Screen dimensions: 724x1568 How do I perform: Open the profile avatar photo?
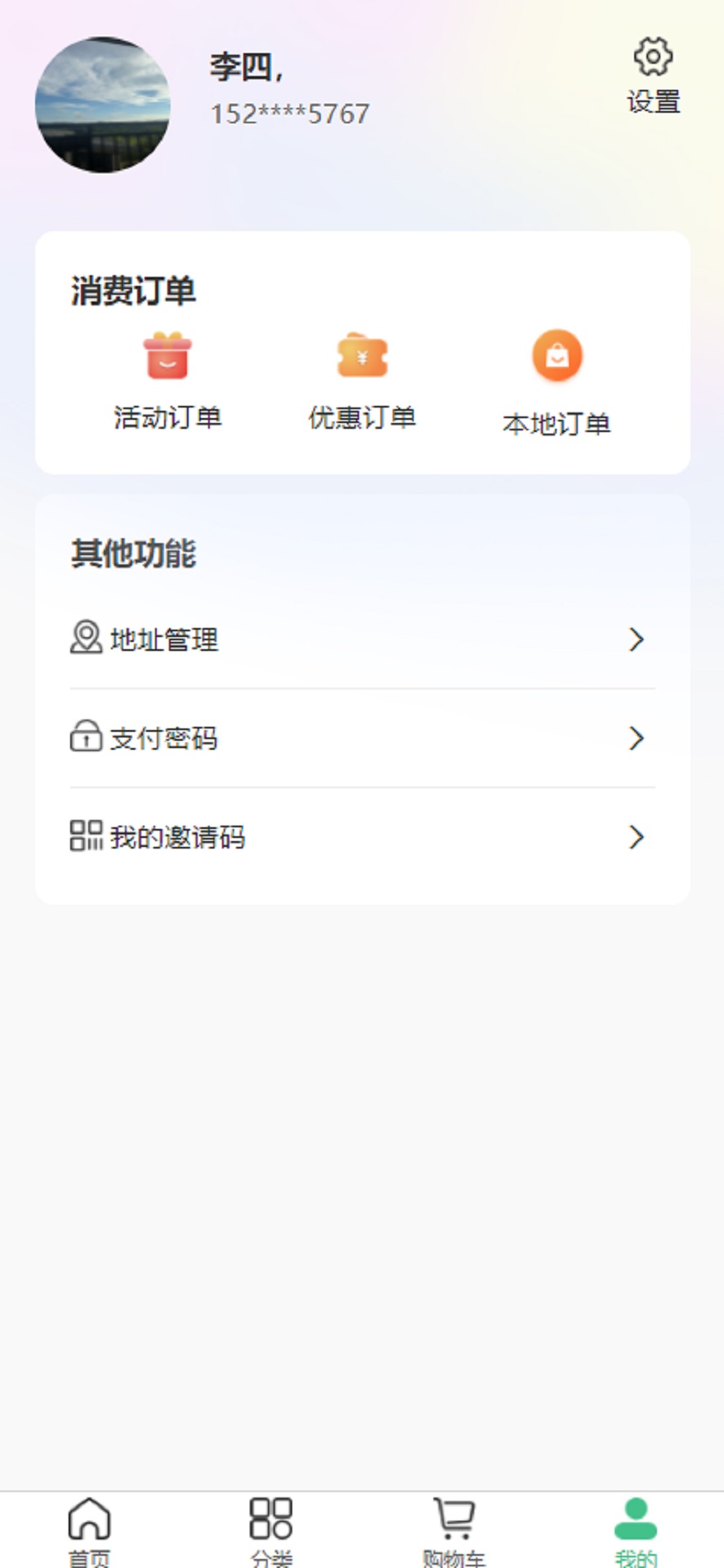pos(103,103)
